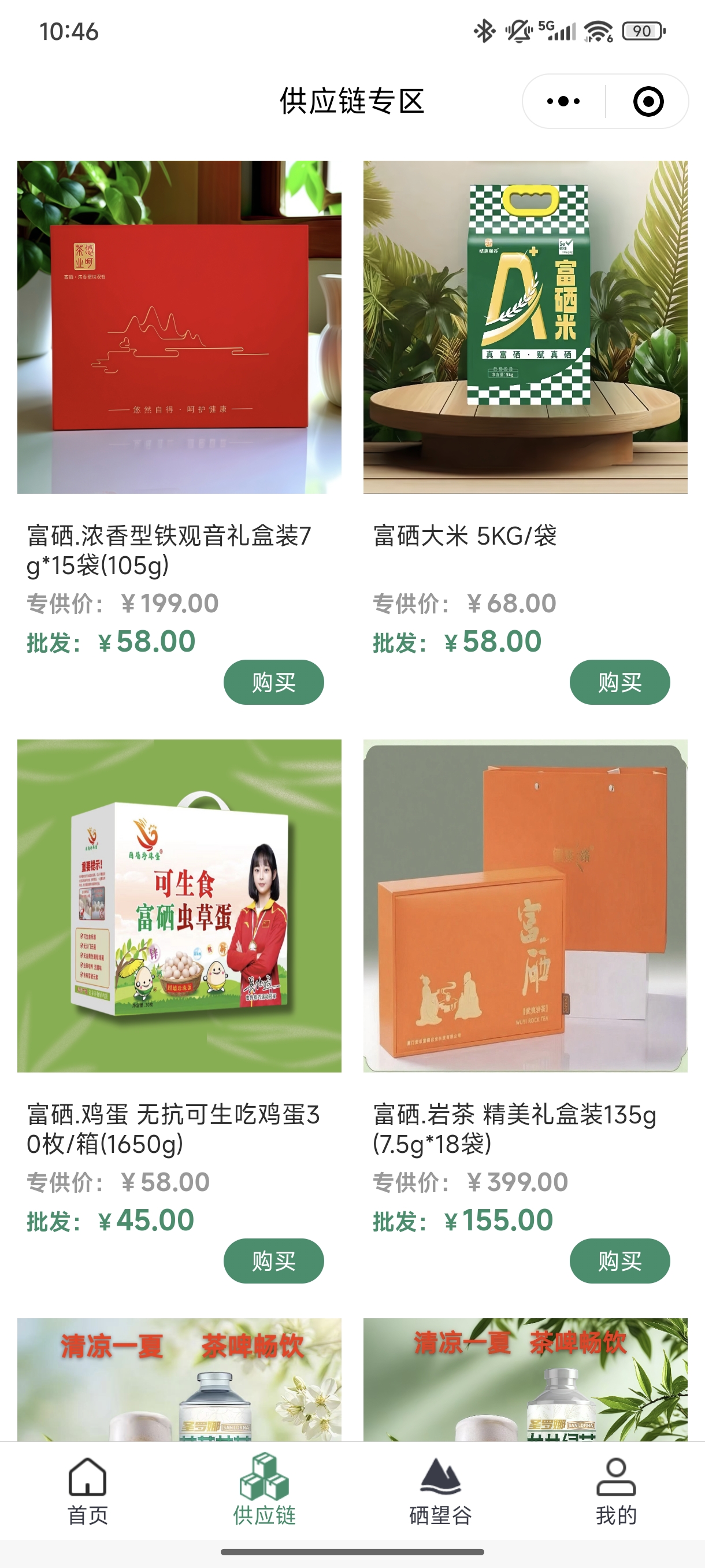
Task: Open the 铁观音礼盒装 tea product card
Action: click(x=179, y=327)
